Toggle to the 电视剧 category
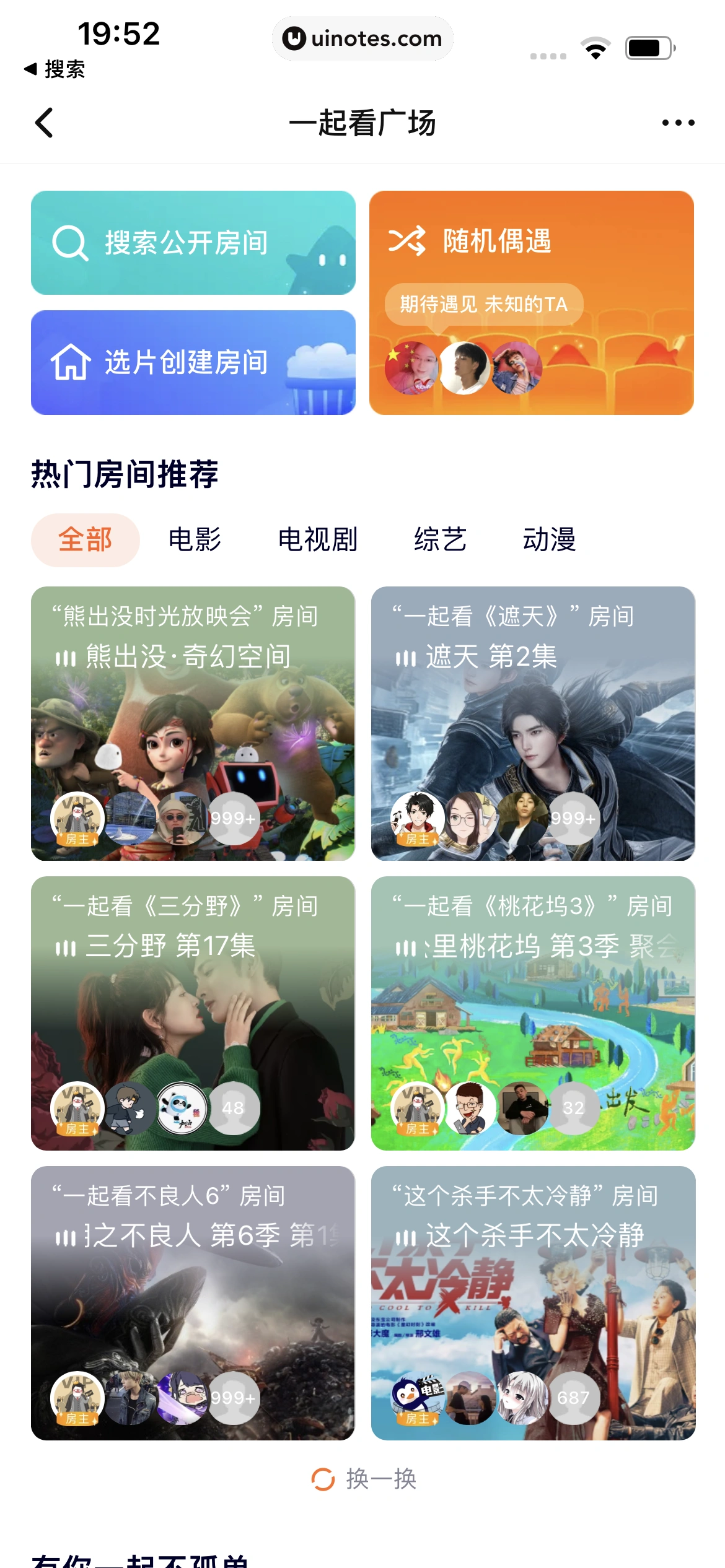Screen dimensions: 725x1568 point(318,539)
